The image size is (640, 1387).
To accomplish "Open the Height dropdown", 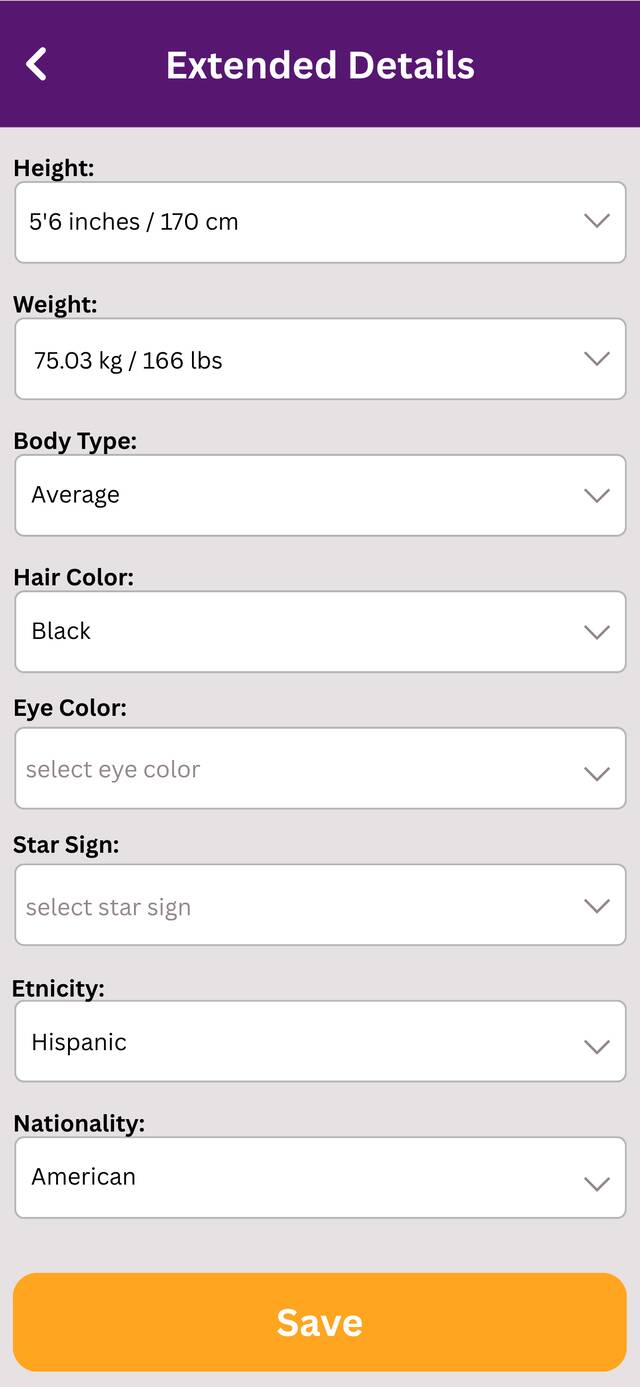I will pyautogui.click(x=320, y=222).
